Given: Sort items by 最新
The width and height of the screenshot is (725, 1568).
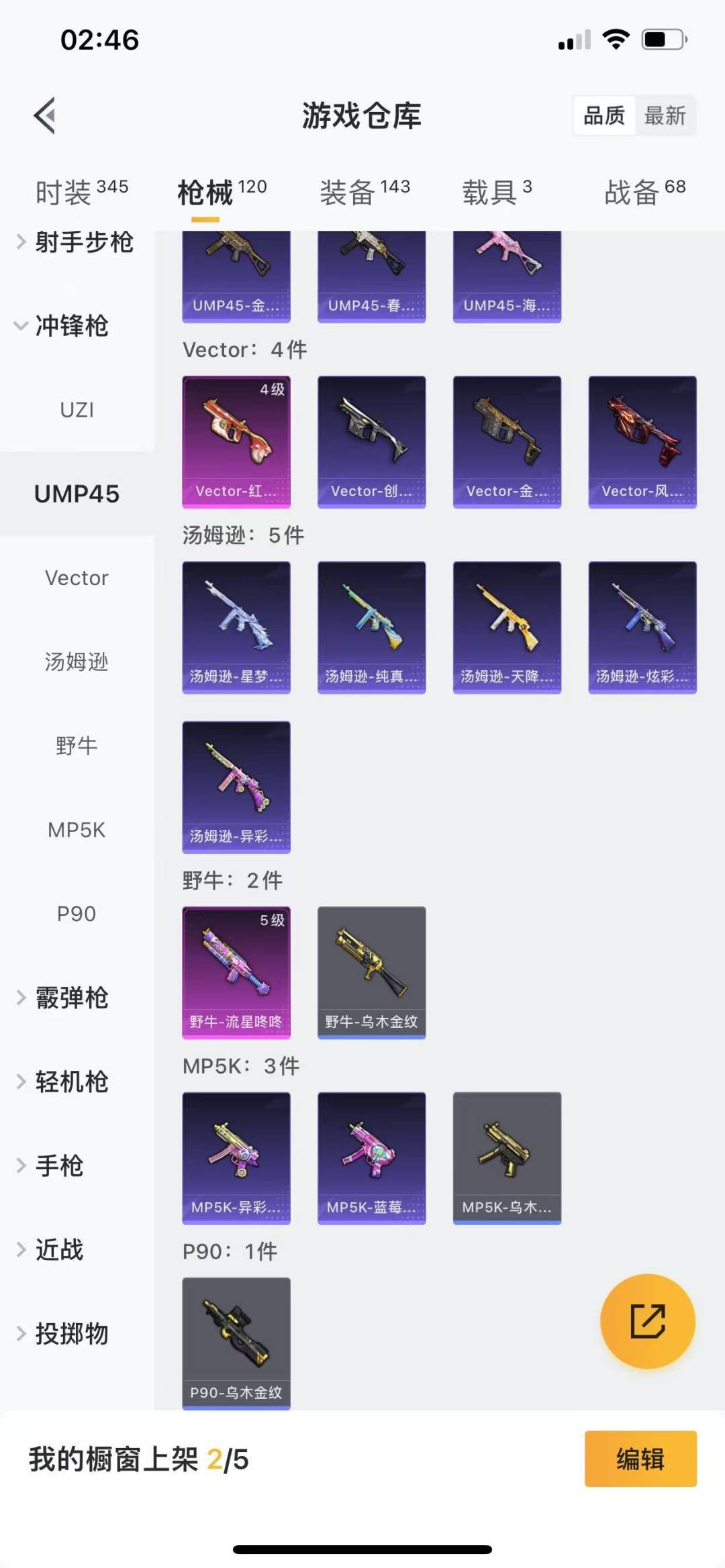Looking at the screenshot, I should coord(665,115).
